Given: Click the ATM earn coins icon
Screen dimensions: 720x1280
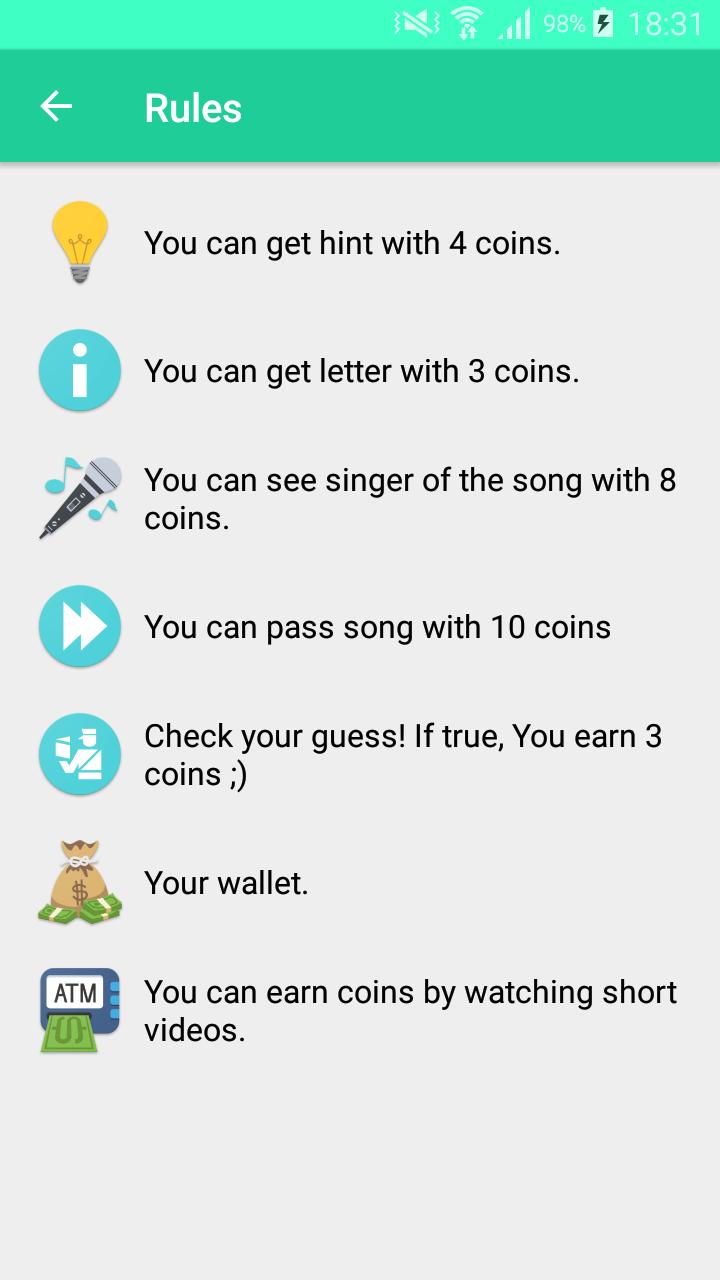Looking at the screenshot, I should tap(80, 1008).
